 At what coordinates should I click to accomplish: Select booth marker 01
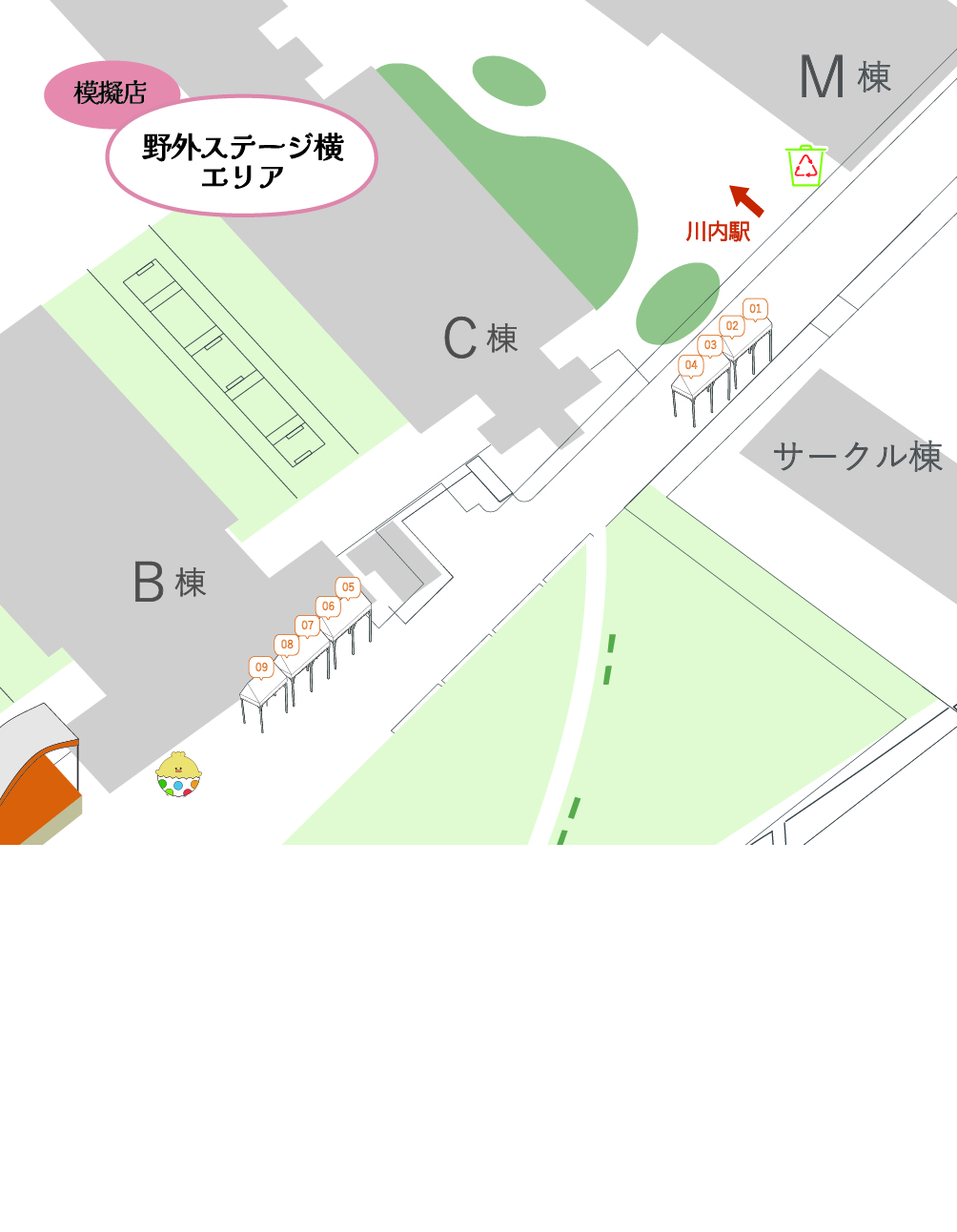755,309
